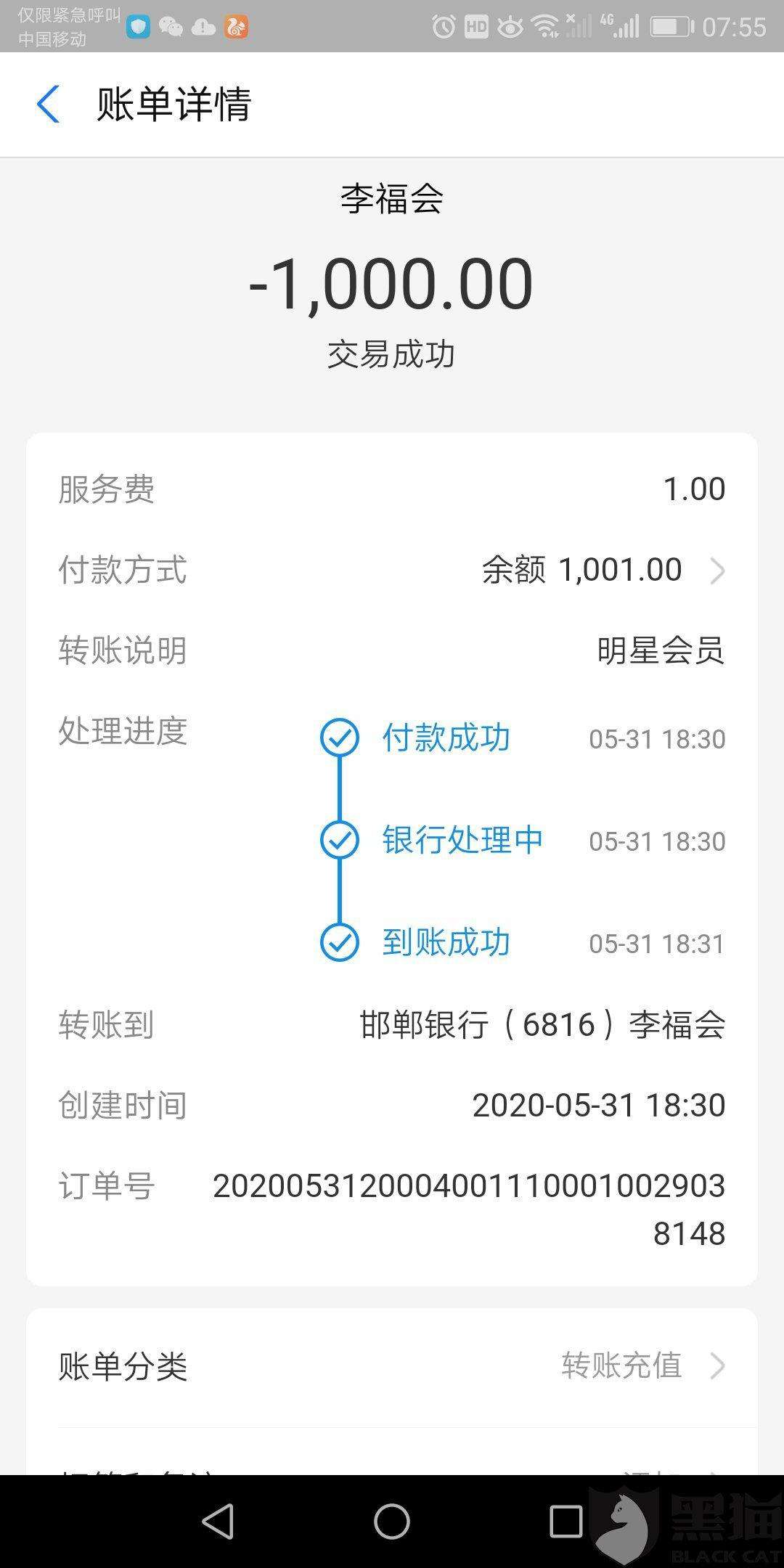The height and width of the screenshot is (1568, 784).
Task: Change the 账单分类 category row
Action: (392, 1366)
